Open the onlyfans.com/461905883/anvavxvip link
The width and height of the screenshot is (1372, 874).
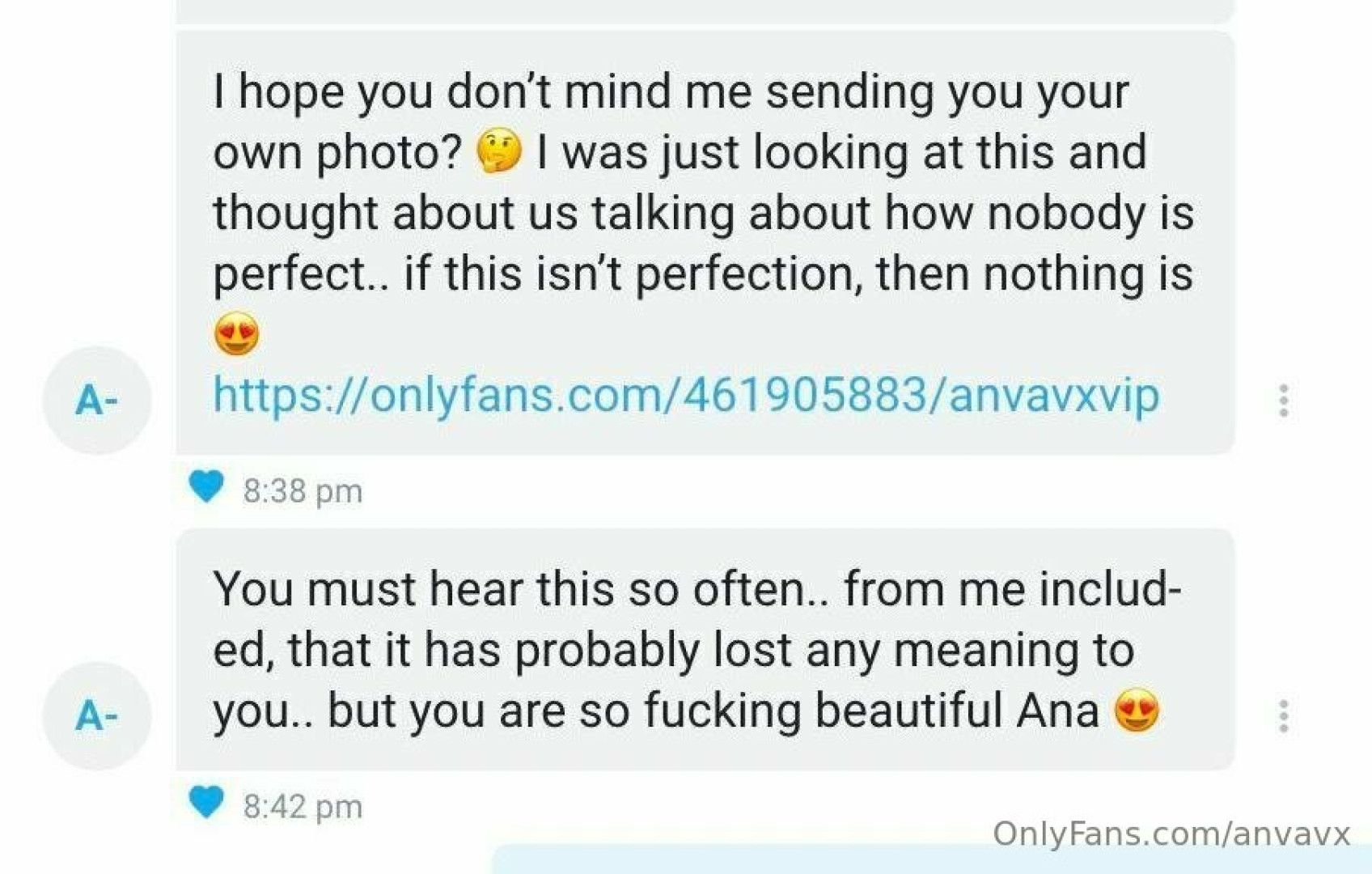685,396
